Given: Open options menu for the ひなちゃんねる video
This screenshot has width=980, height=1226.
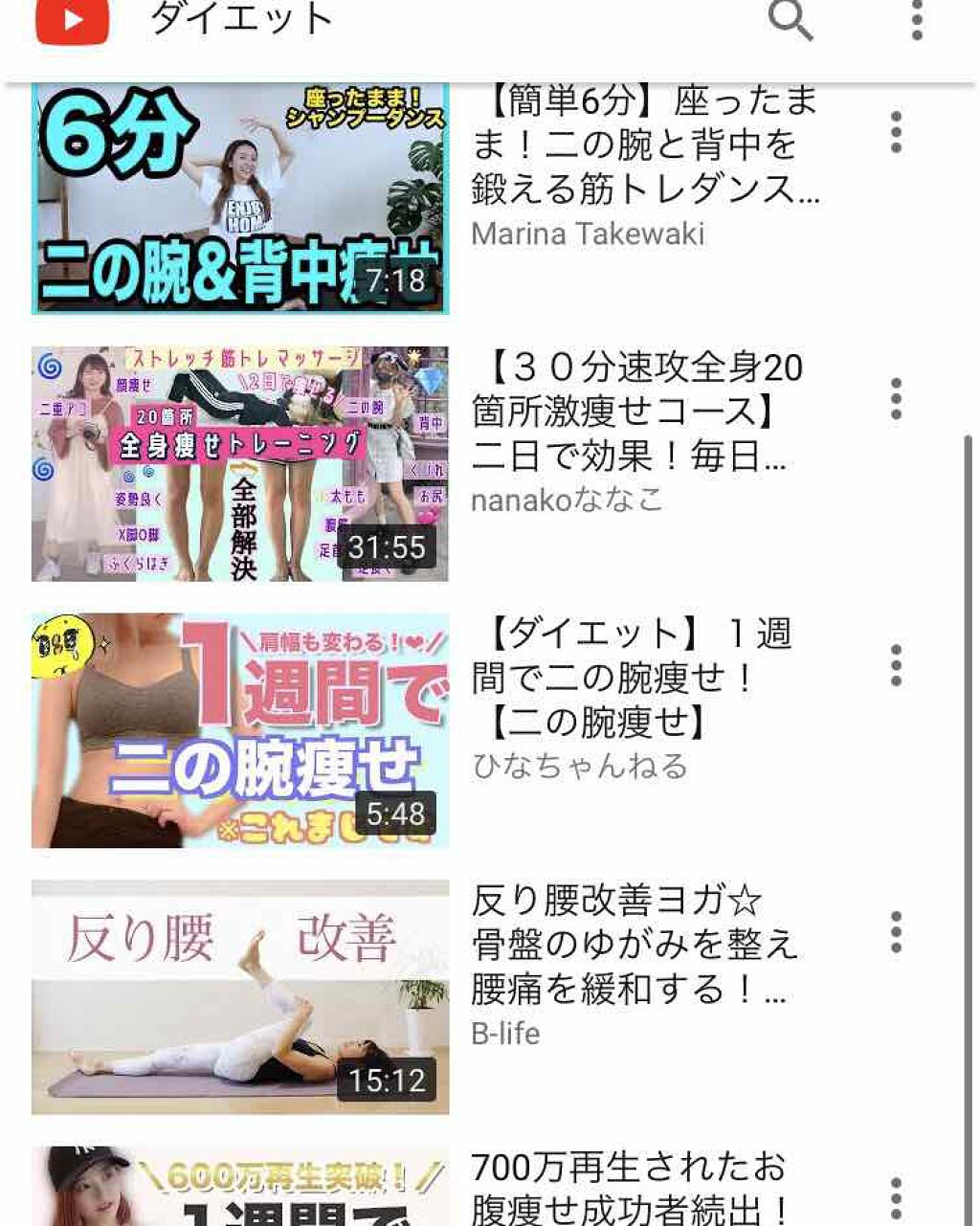Looking at the screenshot, I should tap(896, 662).
